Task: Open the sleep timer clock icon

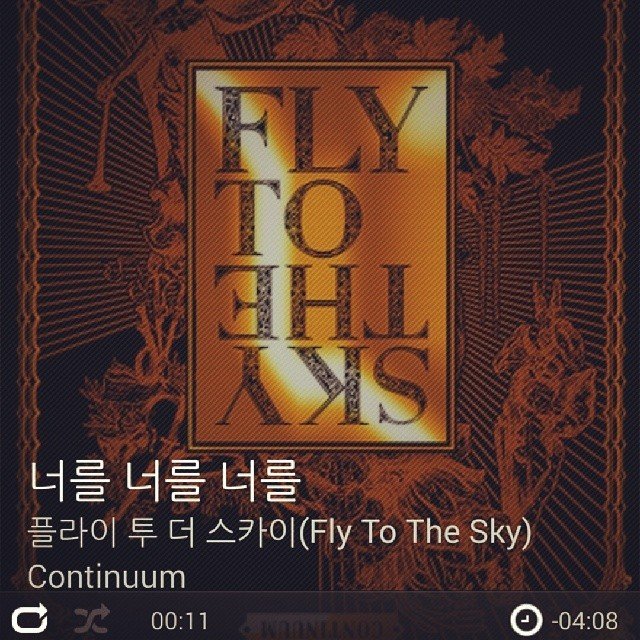Action: click(522, 619)
